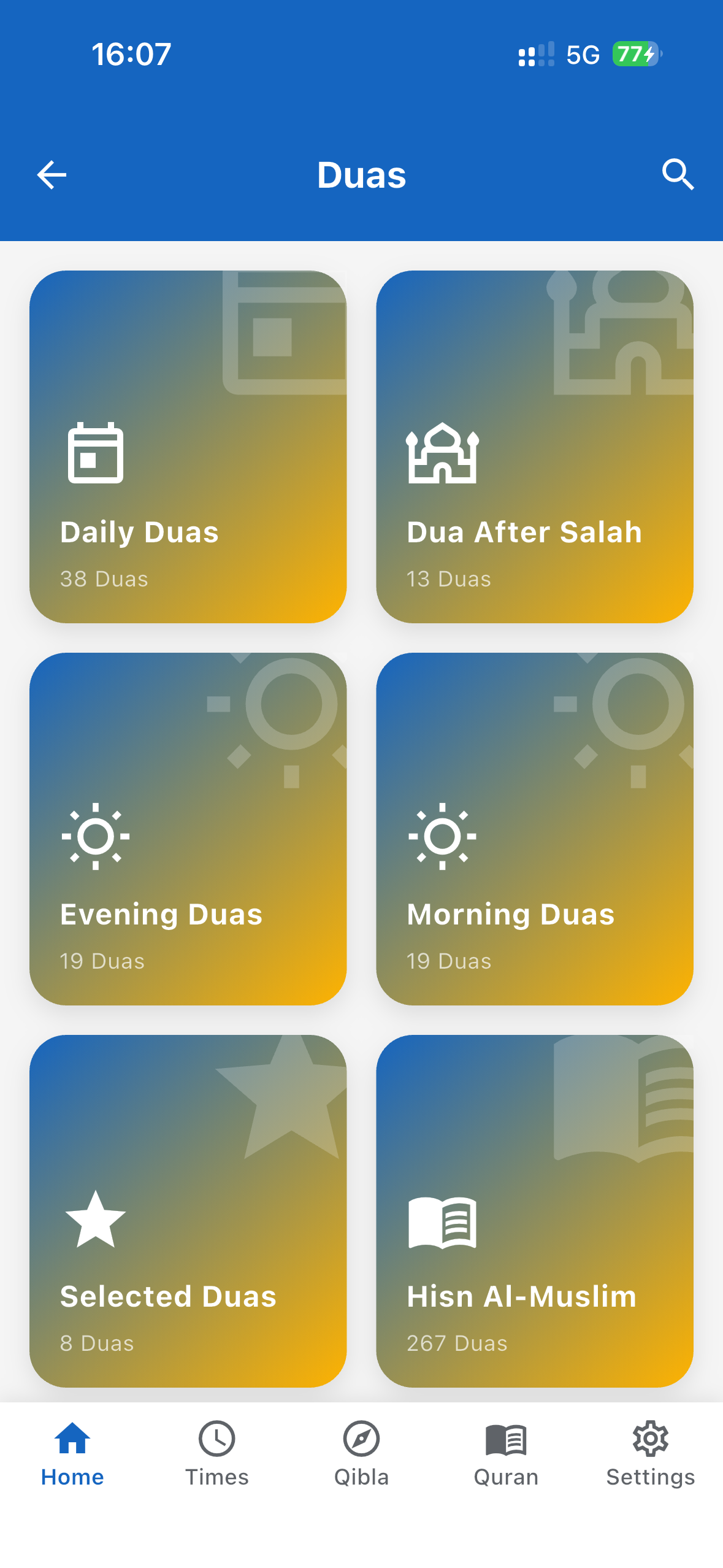
Task: Select the sun icon on Morning Duas
Action: 443,836
